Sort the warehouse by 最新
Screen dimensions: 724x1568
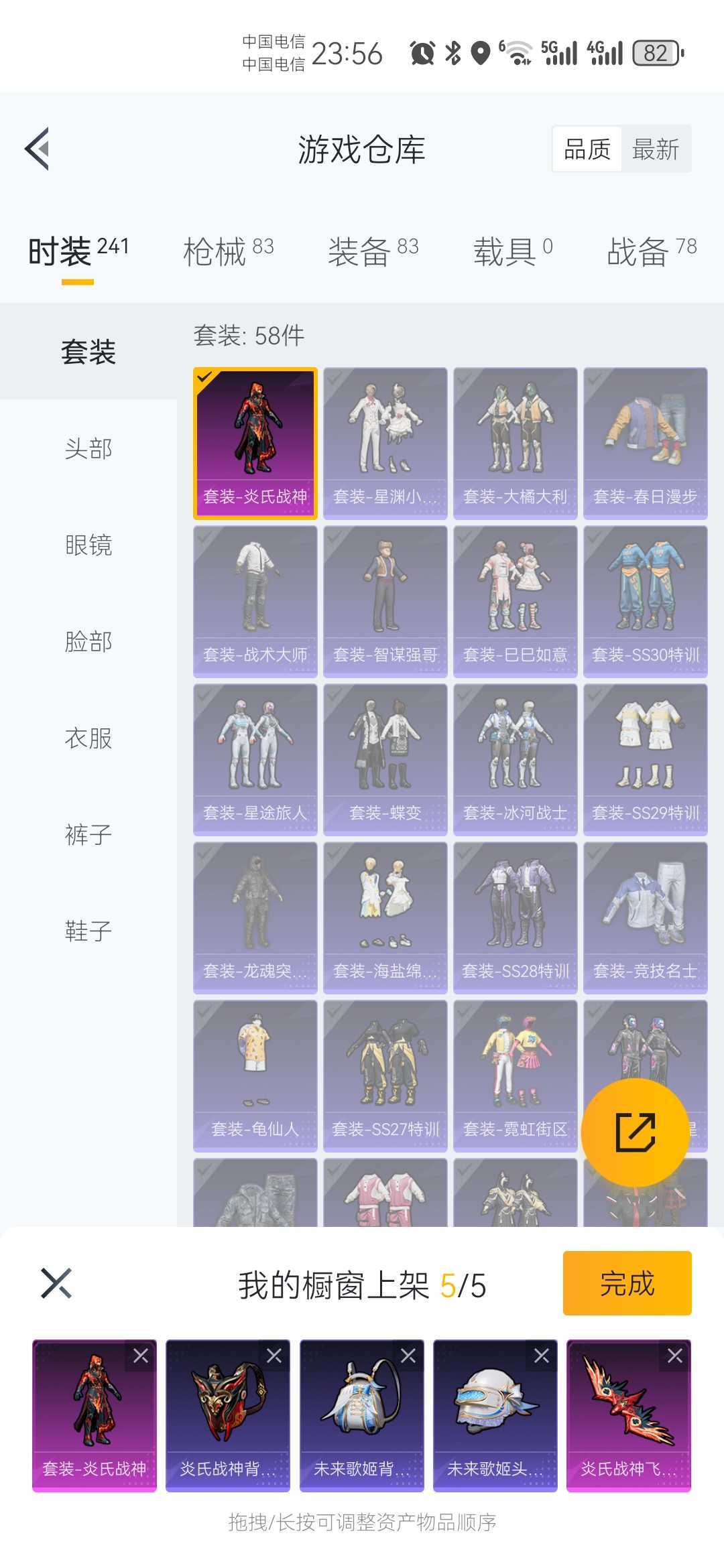click(x=656, y=149)
